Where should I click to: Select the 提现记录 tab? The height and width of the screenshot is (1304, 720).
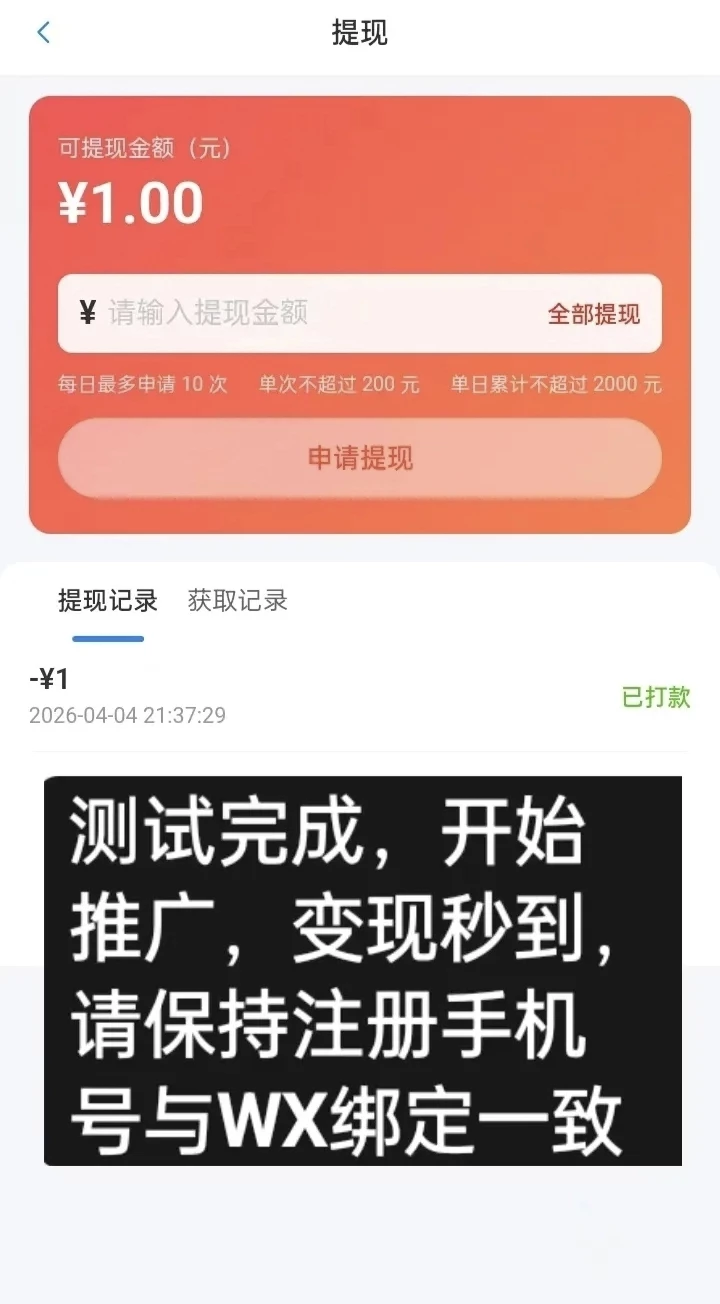click(x=107, y=600)
